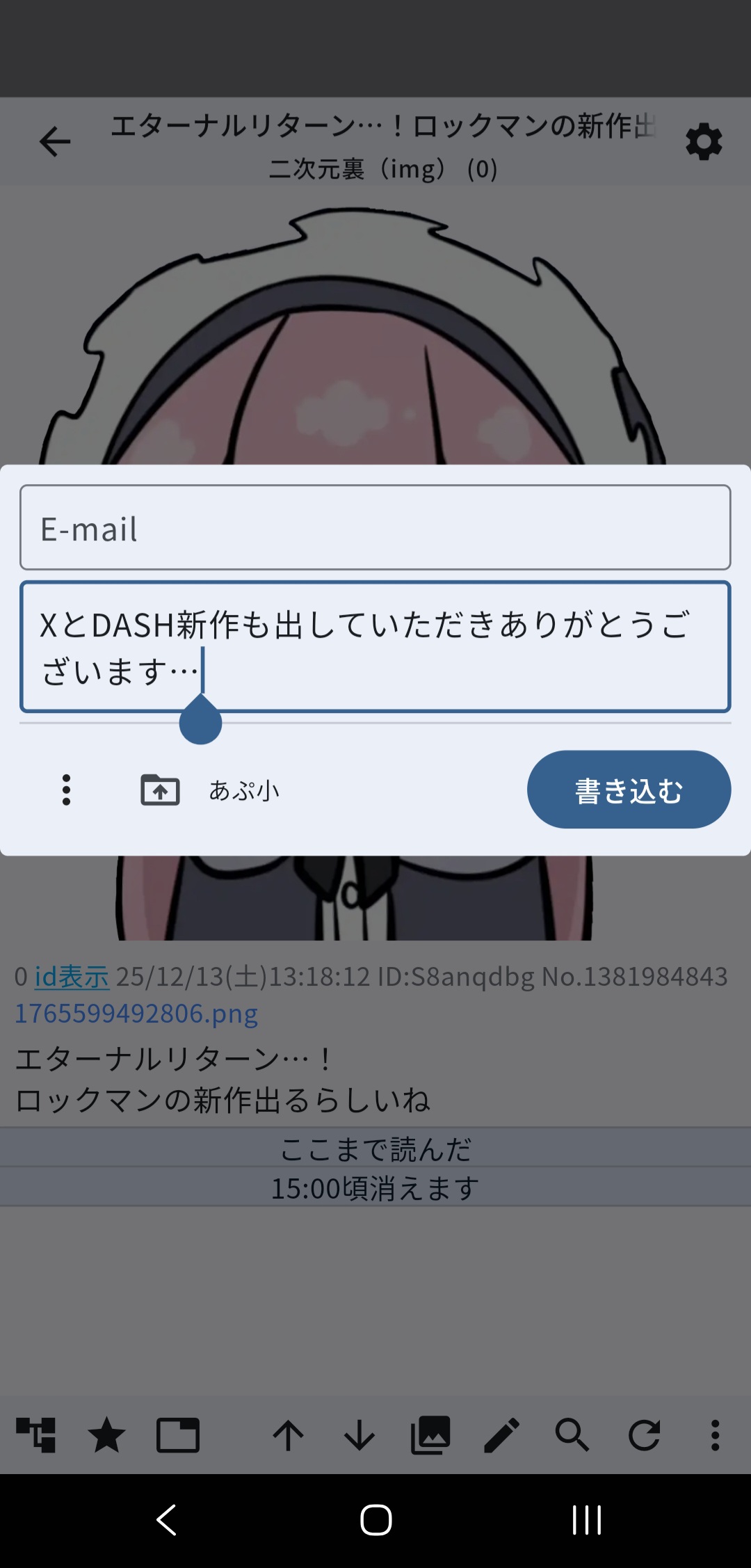This screenshot has width=751, height=1568.
Task: Reload the thread
Action: coord(644,1435)
